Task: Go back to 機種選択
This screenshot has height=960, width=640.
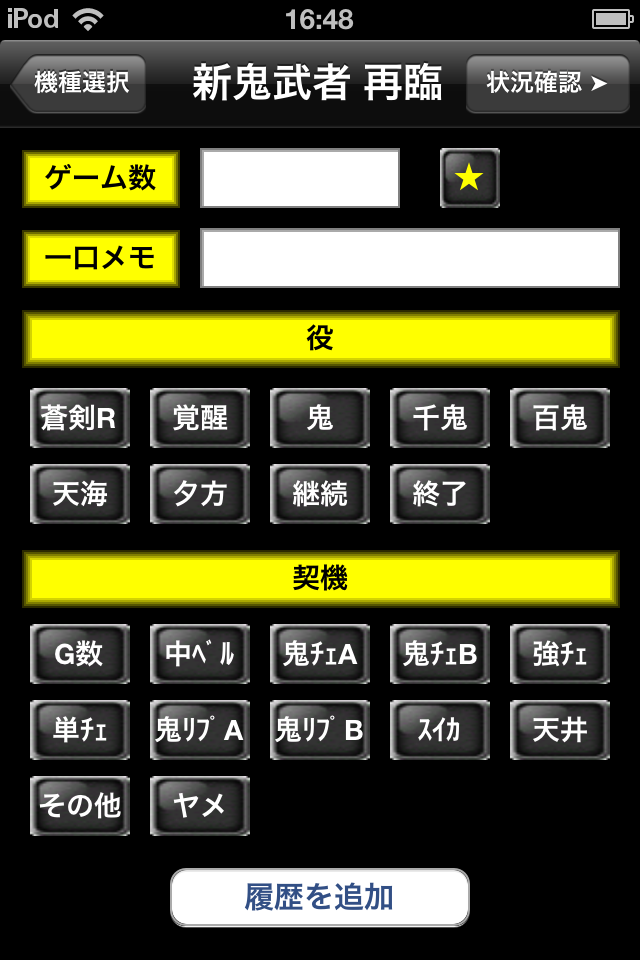Action: (x=80, y=83)
